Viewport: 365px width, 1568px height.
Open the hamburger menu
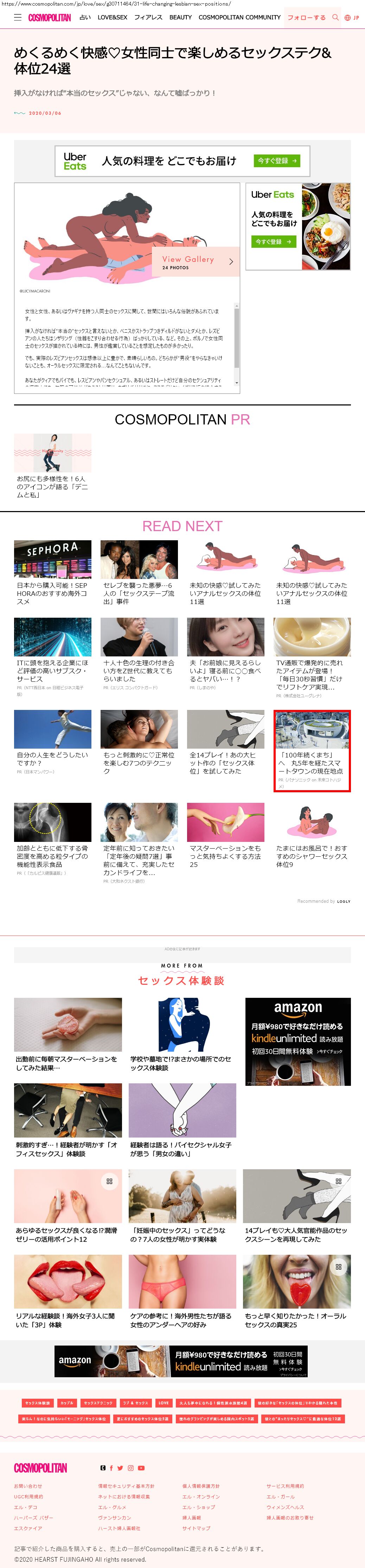pyautogui.click(x=18, y=18)
